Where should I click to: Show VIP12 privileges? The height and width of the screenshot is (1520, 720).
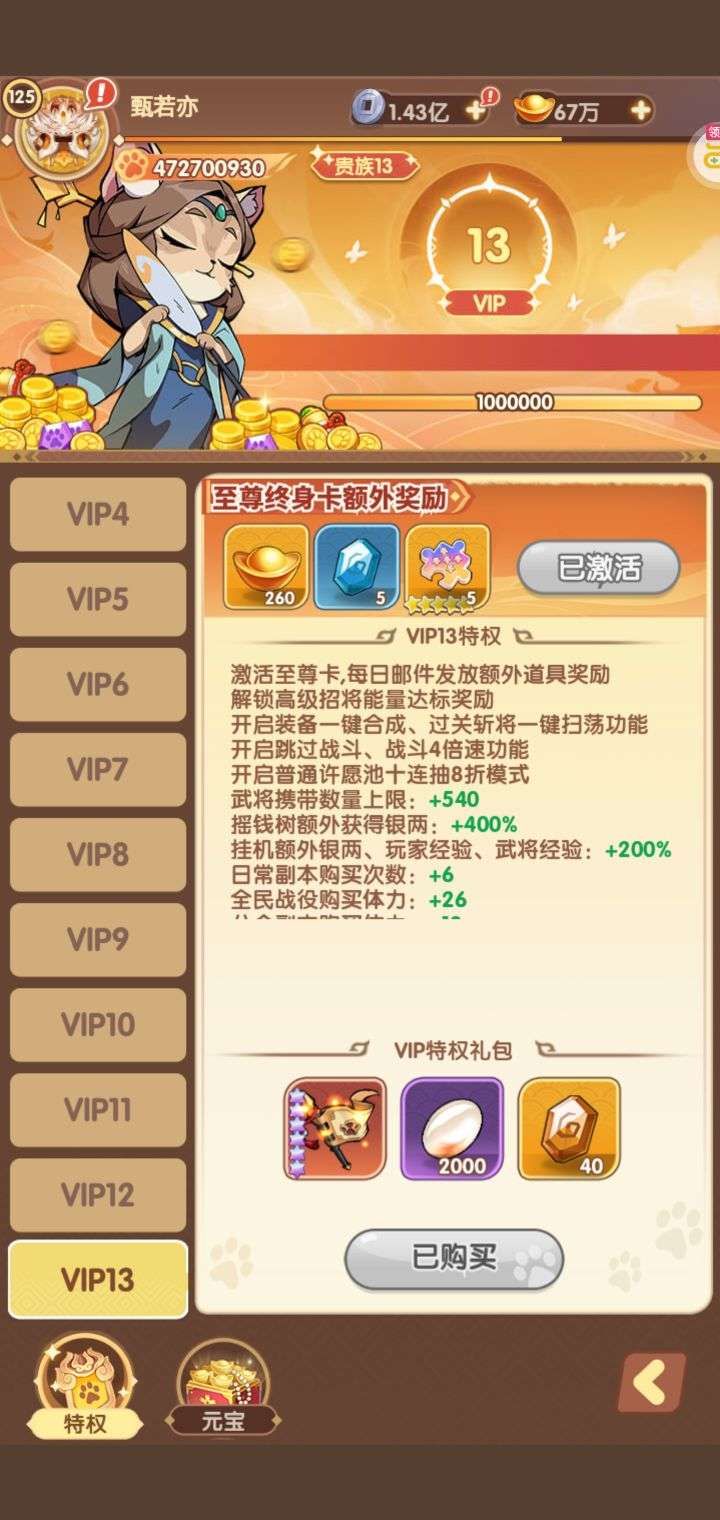coord(98,1194)
